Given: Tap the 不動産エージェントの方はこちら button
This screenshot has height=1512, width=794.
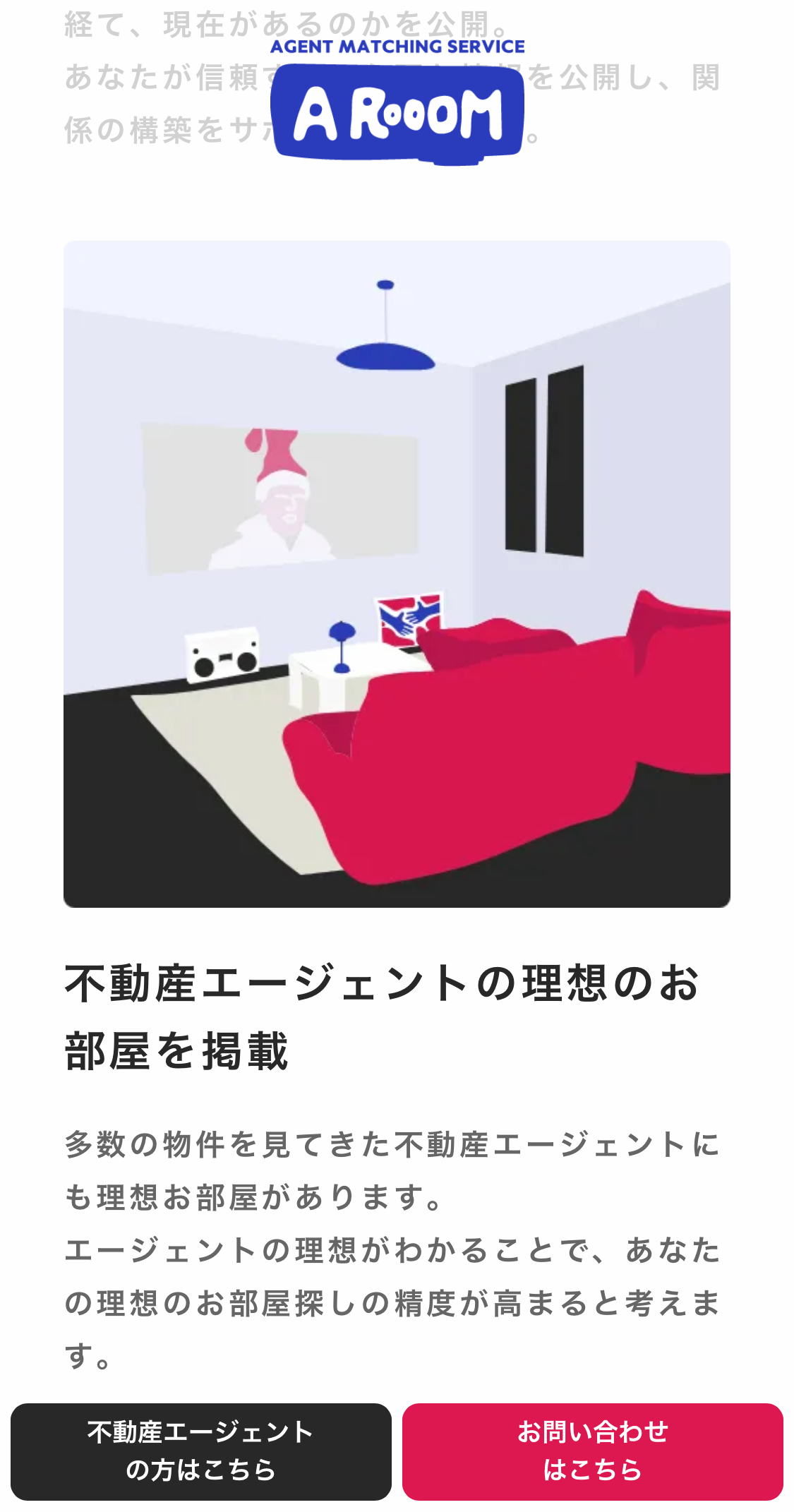Looking at the screenshot, I should tap(201, 1451).
